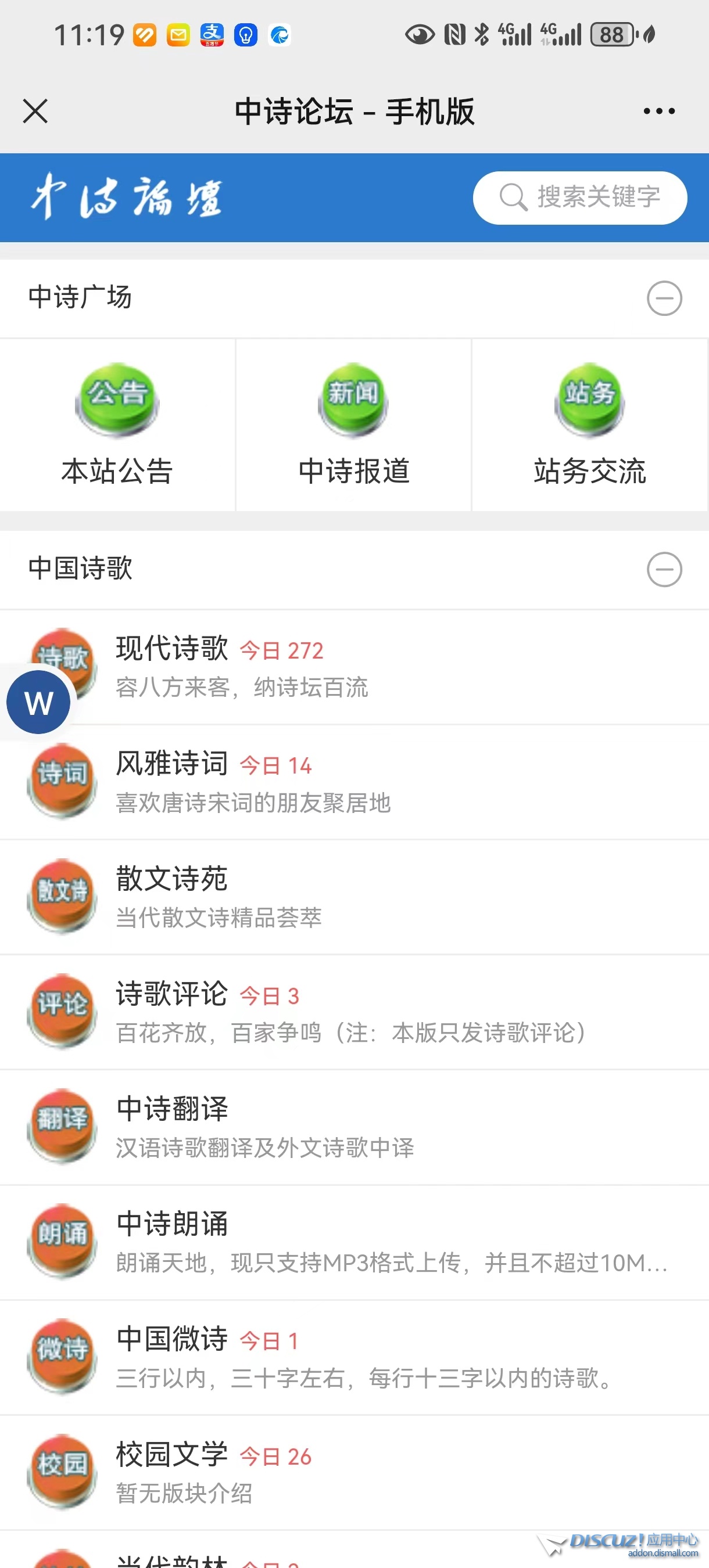Enter the 中诗翻译 forum
Viewport: 709px width, 1568px height.
[x=173, y=1109]
